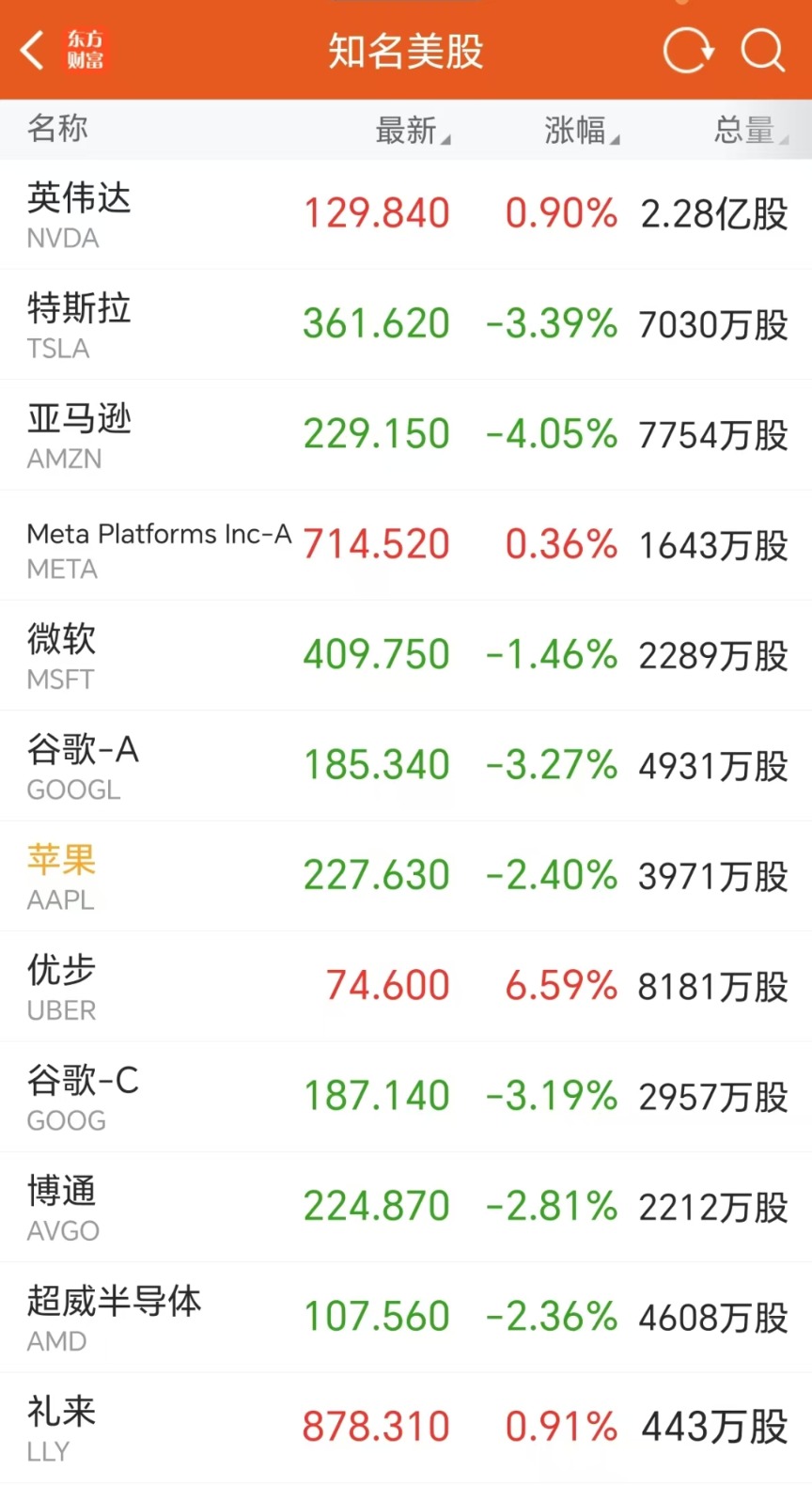Open the 英伟达 NVDA stock row
This screenshot has width=812, height=1485.
pos(406,214)
